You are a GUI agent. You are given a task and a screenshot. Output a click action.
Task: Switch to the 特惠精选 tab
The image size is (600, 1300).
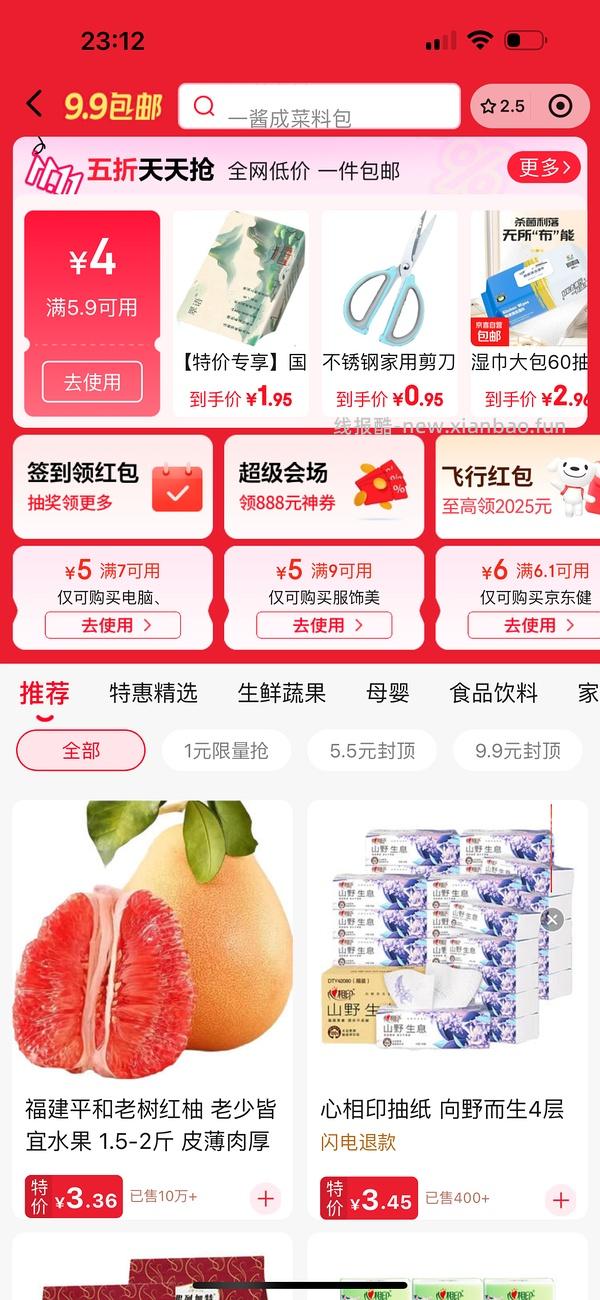(153, 693)
